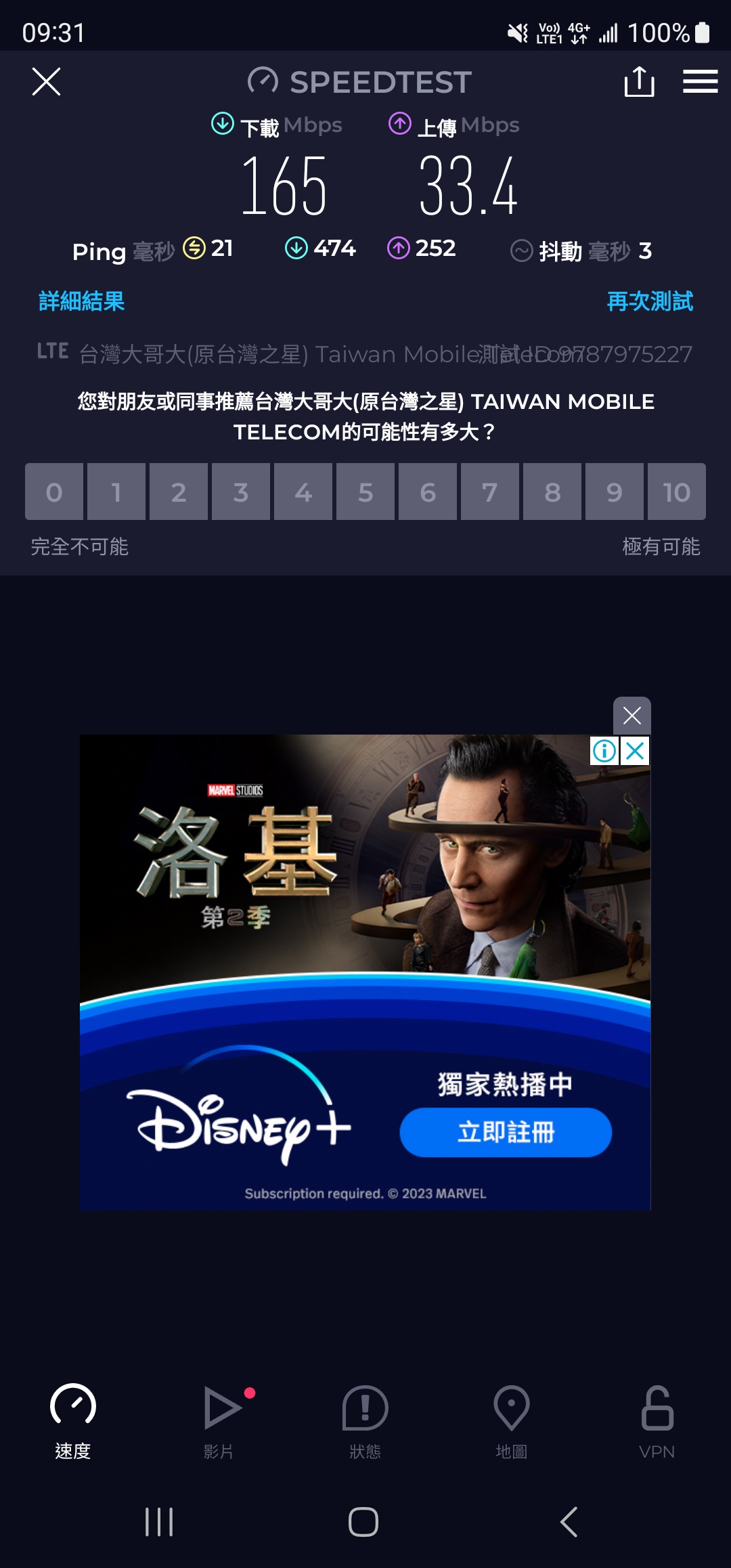Open 詳細結果 detailed results
Image resolution: width=731 pixels, height=1568 pixels.
81,301
